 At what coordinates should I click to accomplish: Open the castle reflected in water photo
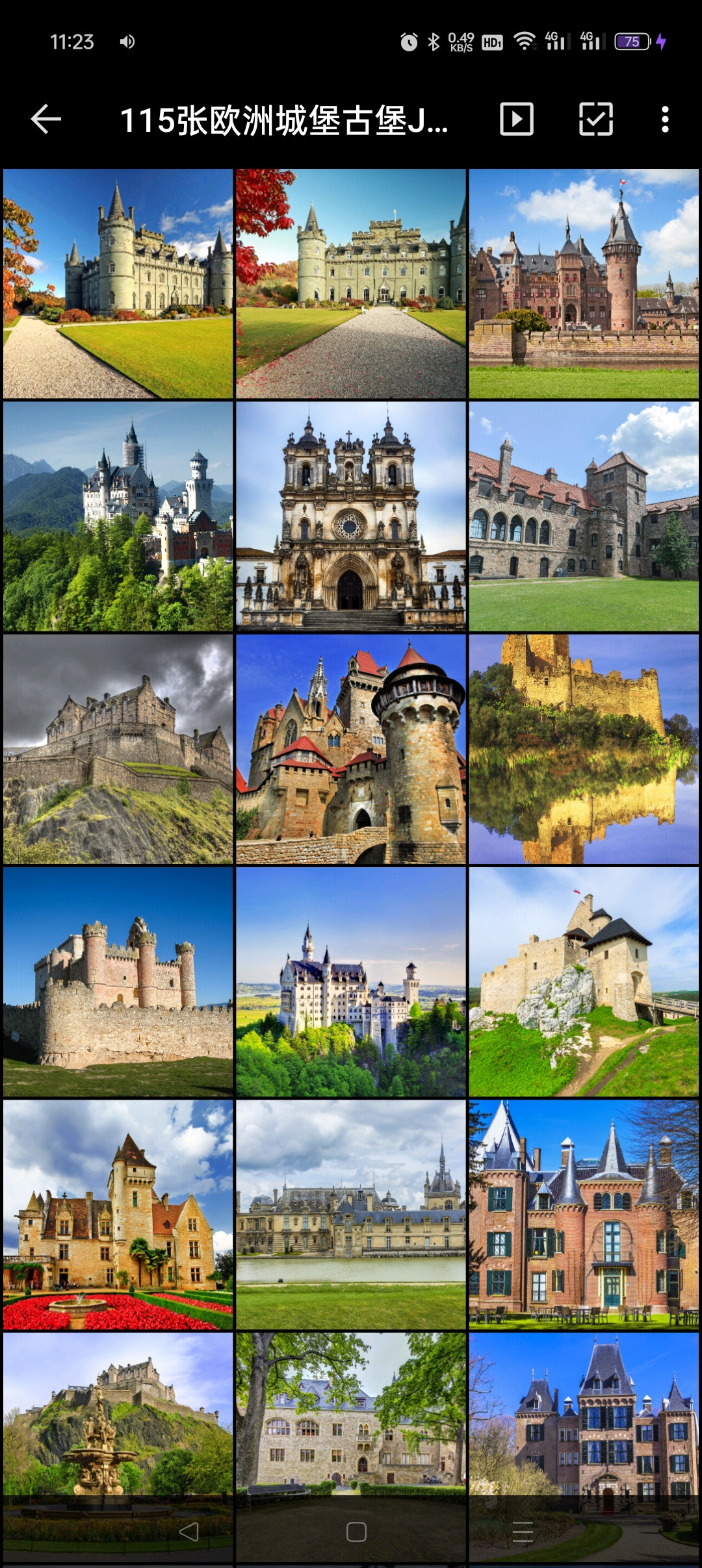click(584, 749)
